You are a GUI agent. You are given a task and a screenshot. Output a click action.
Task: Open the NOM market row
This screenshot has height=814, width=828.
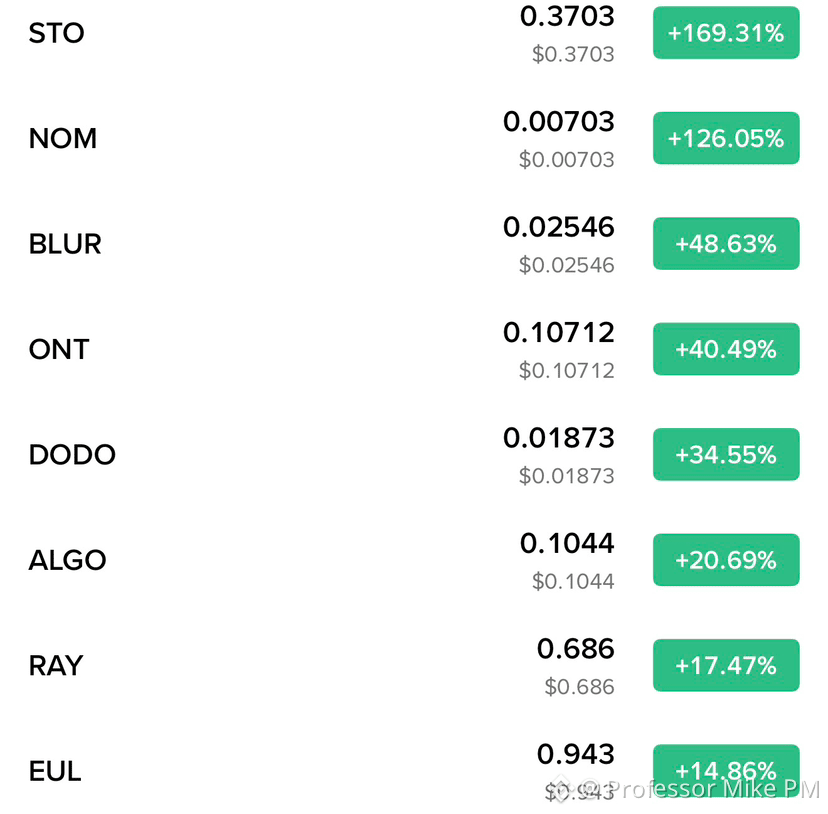coord(414,138)
